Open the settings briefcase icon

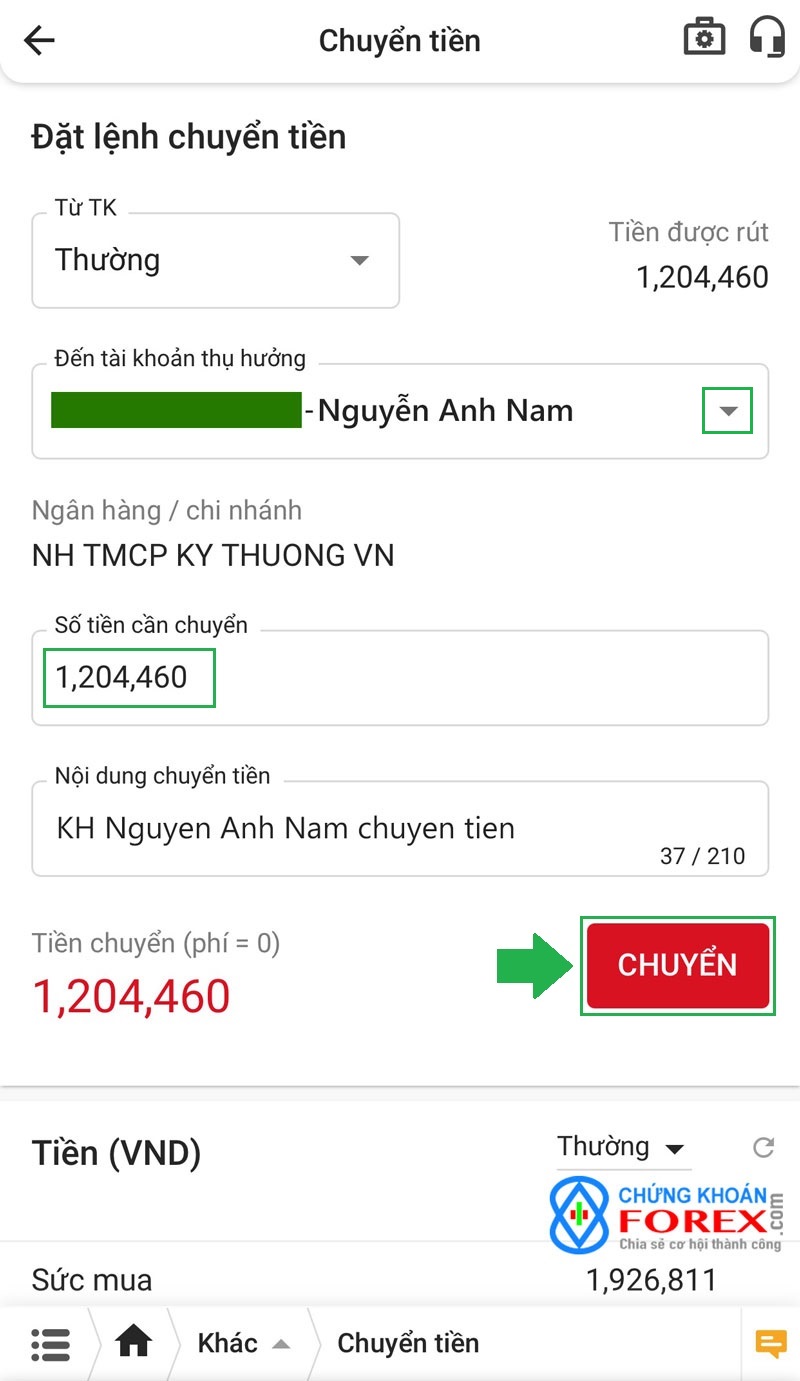pyautogui.click(x=704, y=38)
